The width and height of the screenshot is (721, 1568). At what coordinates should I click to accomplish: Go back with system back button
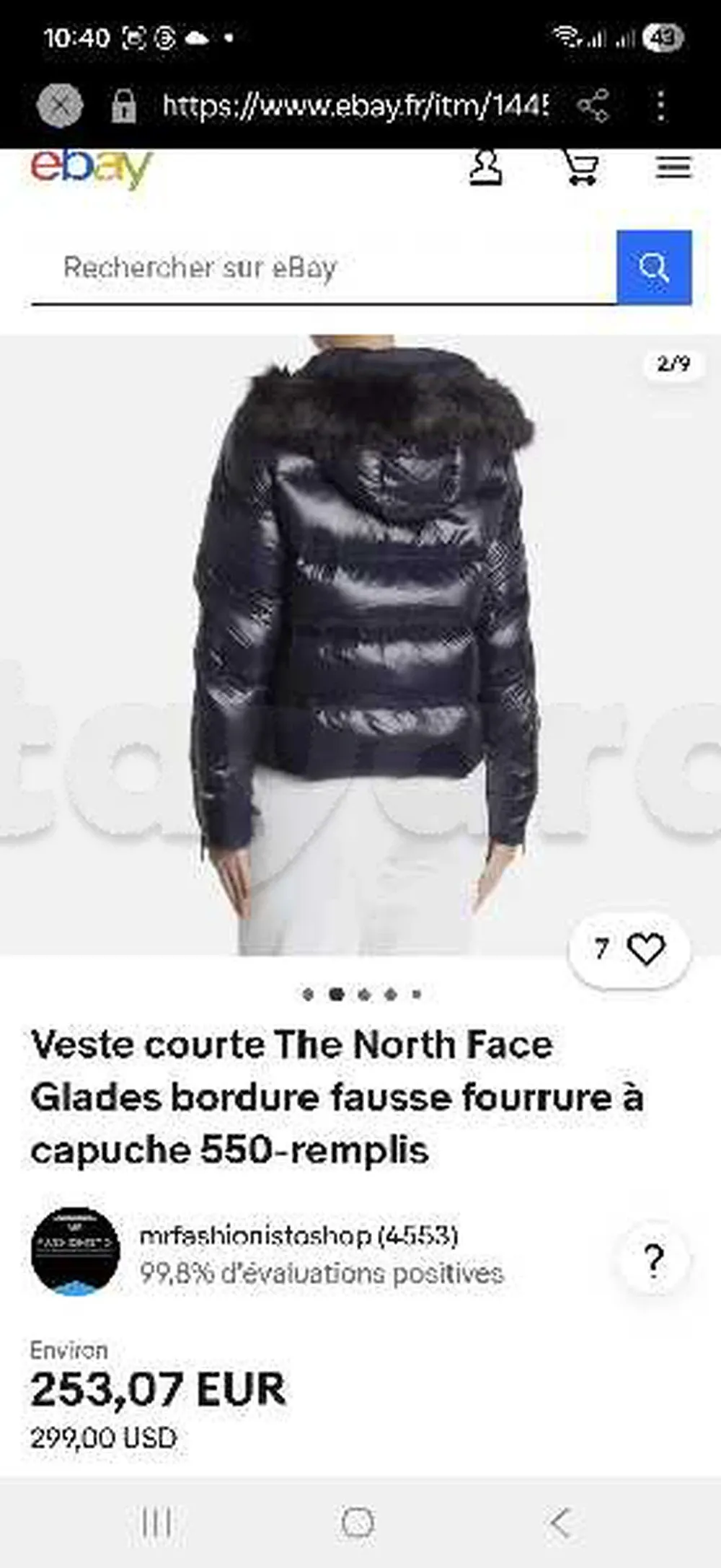tap(560, 1523)
